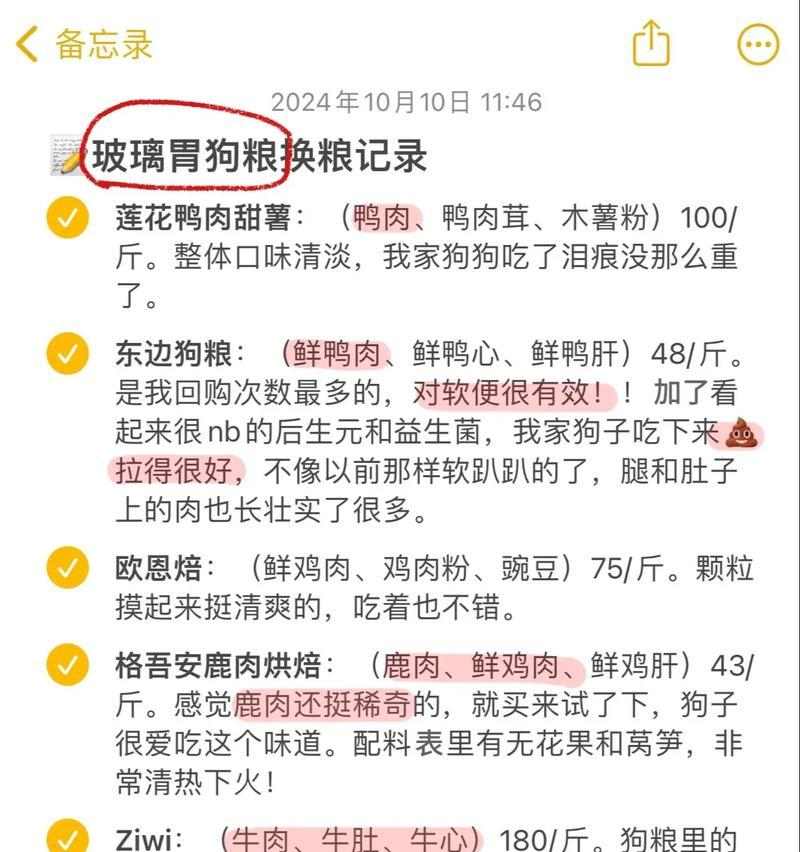The height and width of the screenshot is (852, 800).
Task: Tap the 备忘录 back label
Action: coord(95,43)
